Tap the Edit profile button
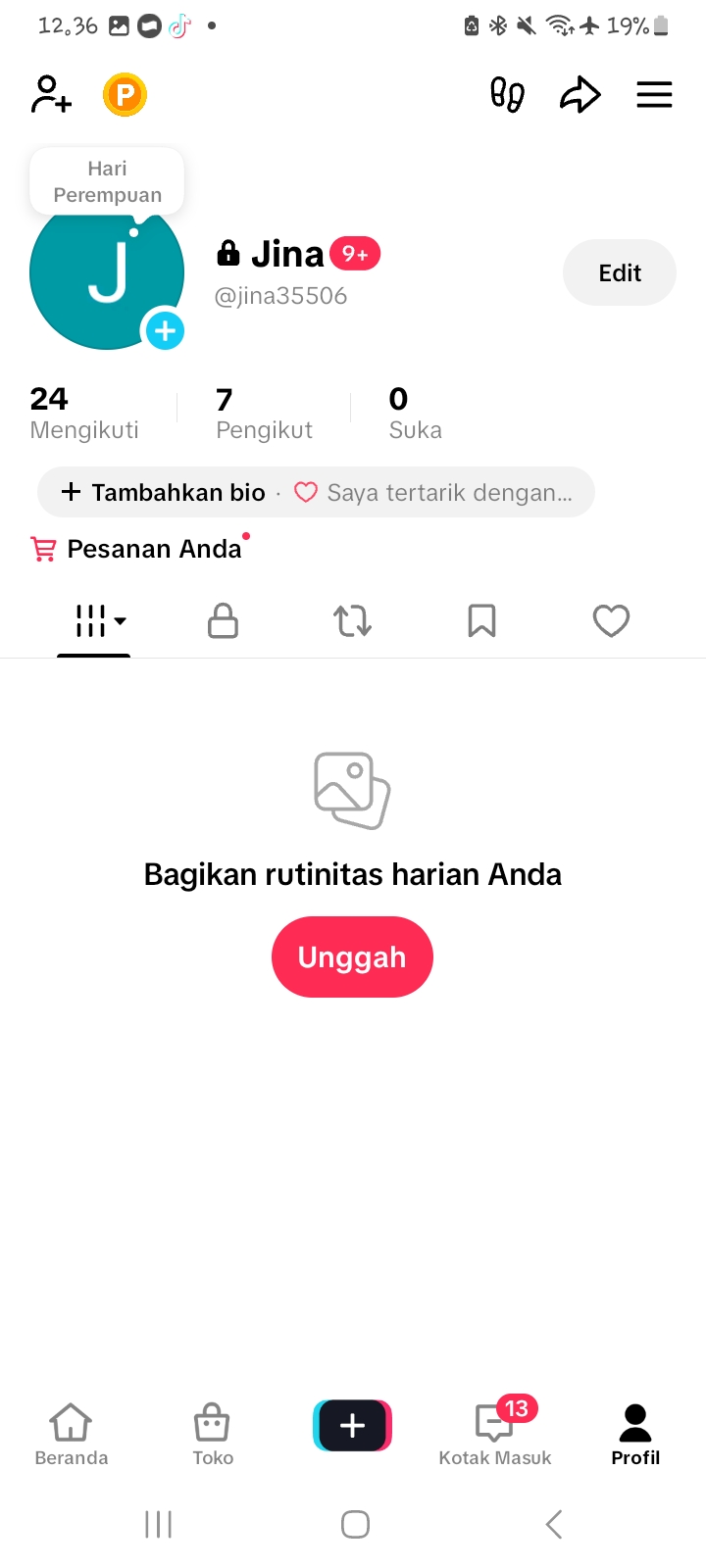 [x=619, y=272]
